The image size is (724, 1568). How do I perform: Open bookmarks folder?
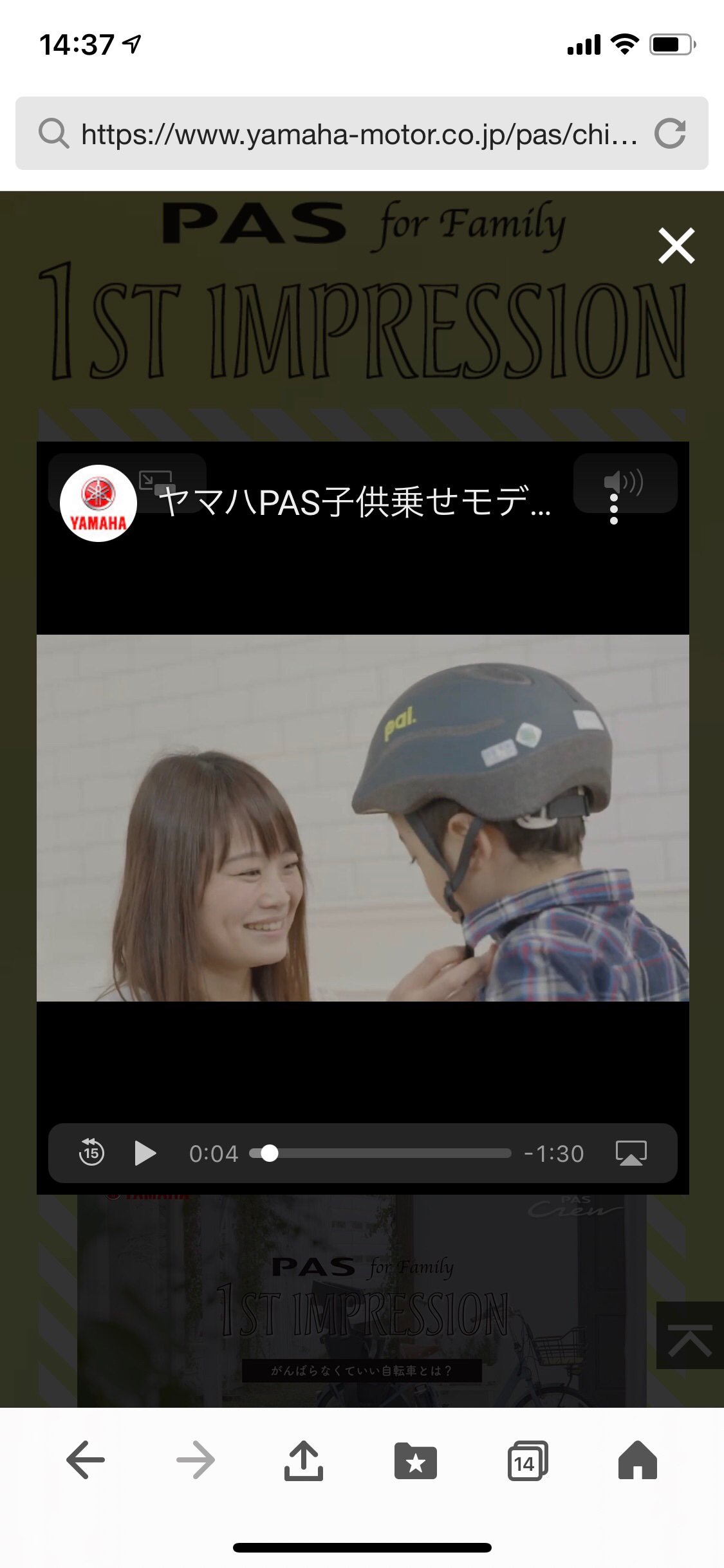[x=415, y=1460]
